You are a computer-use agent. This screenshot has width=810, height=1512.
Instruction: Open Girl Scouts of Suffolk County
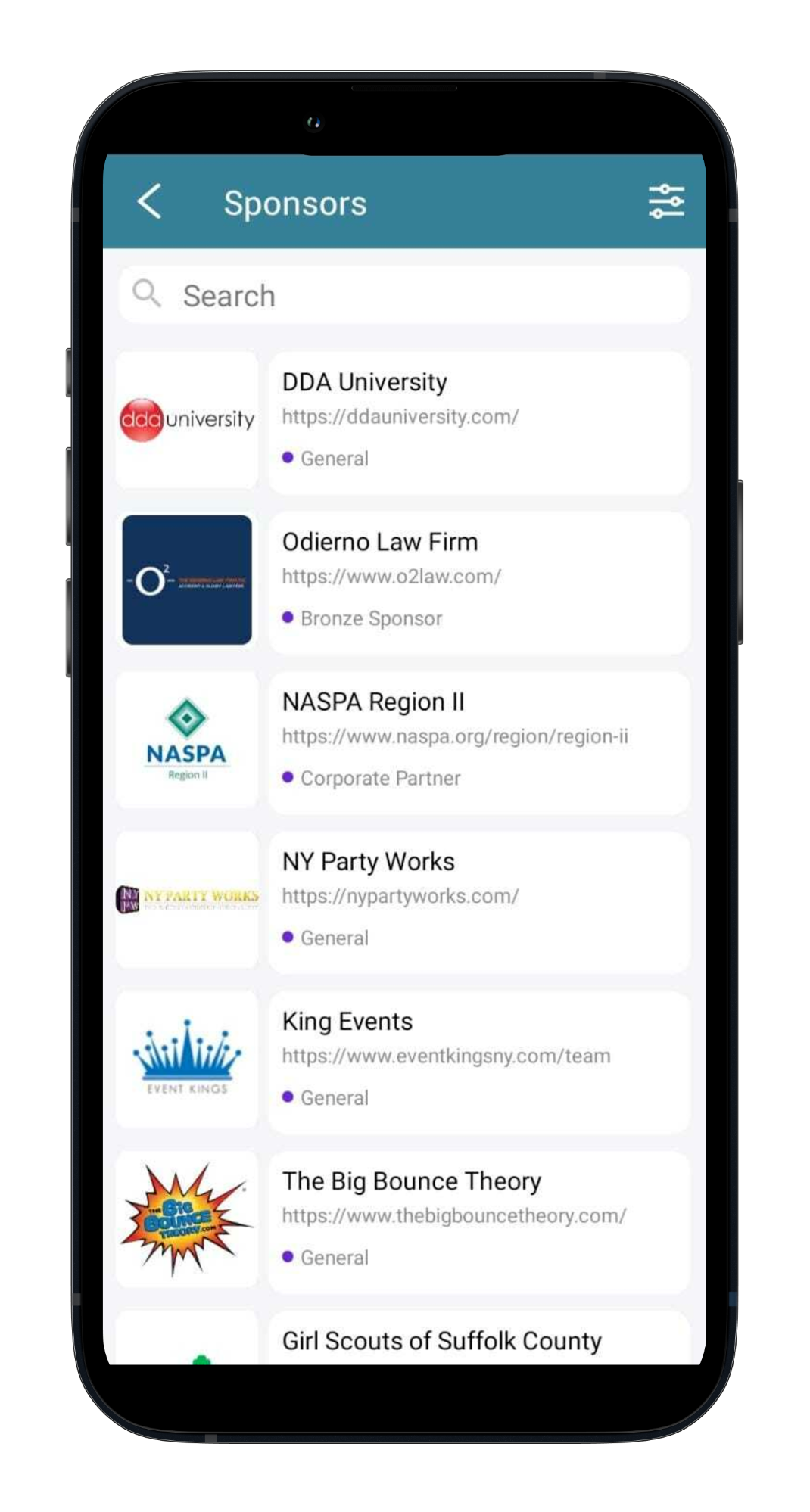(478, 1340)
